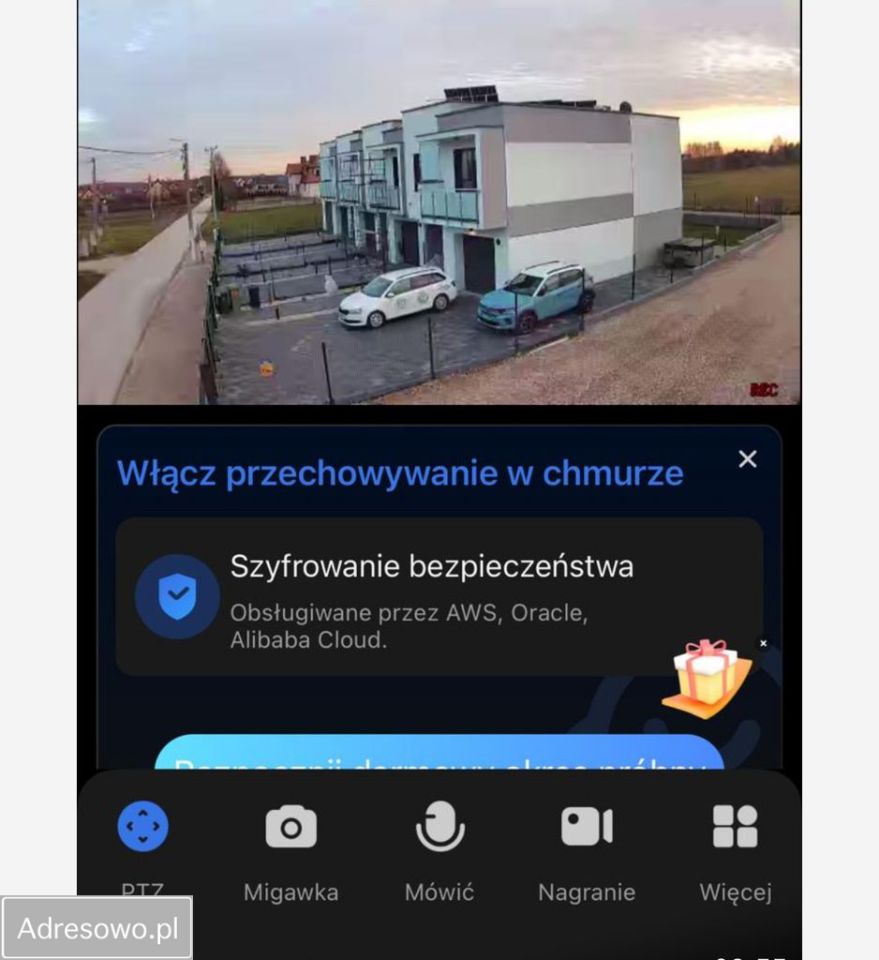Select the PTZ control icon
Viewport: 879px width, 960px height.
pos(143,827)
